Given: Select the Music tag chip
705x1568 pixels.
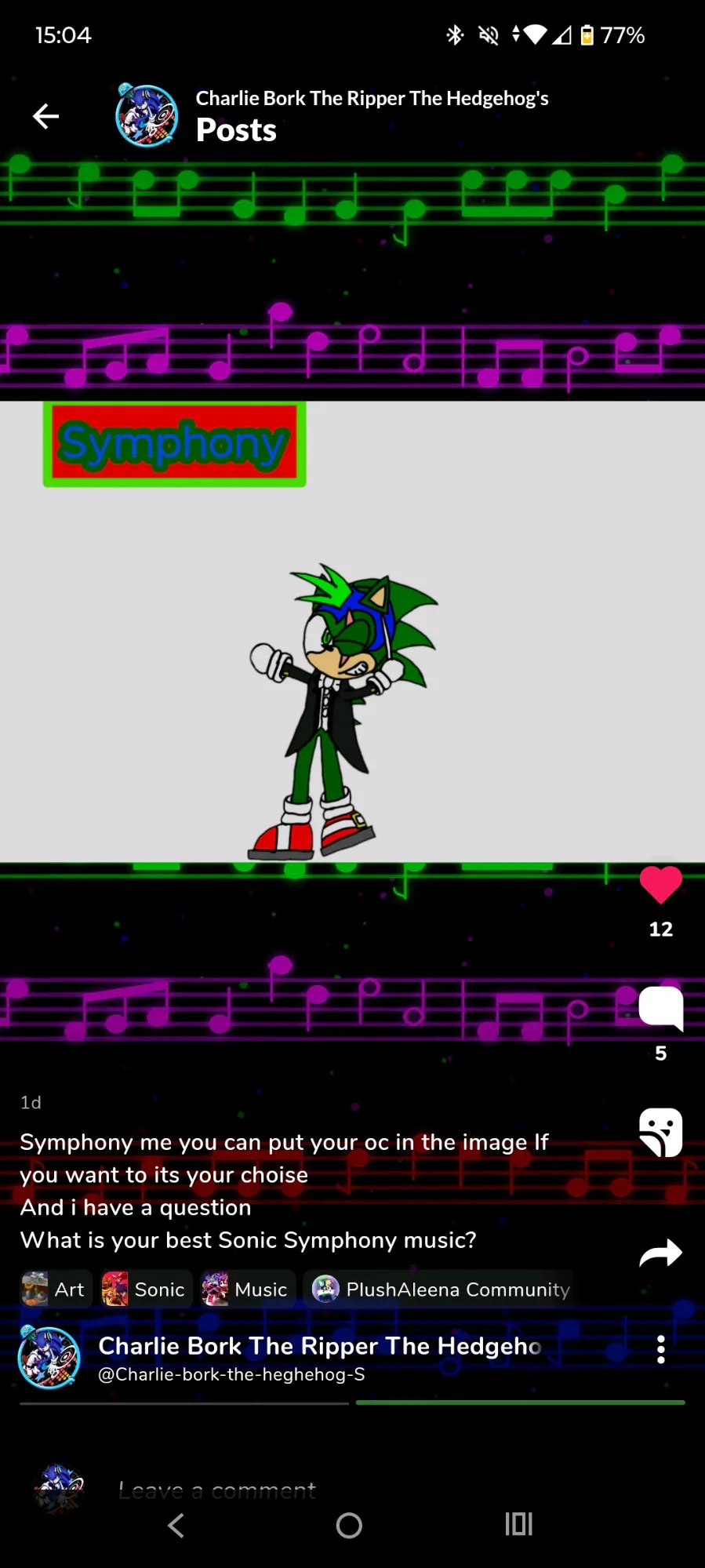Looking at the screenshot, I should click(x=247, y=1290).
